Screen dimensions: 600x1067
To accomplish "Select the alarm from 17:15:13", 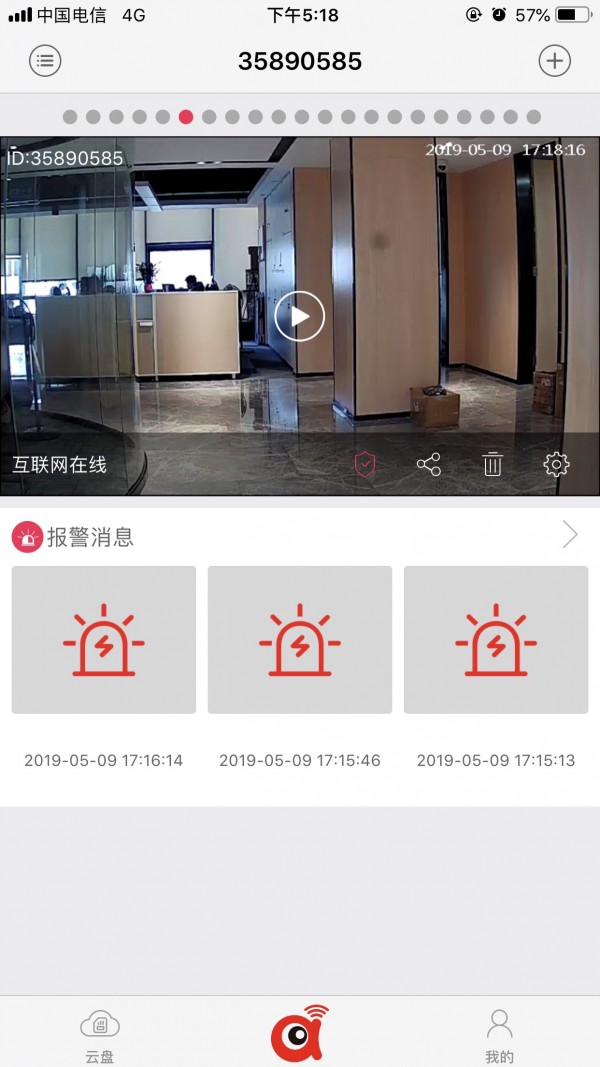I will (496, 640).
